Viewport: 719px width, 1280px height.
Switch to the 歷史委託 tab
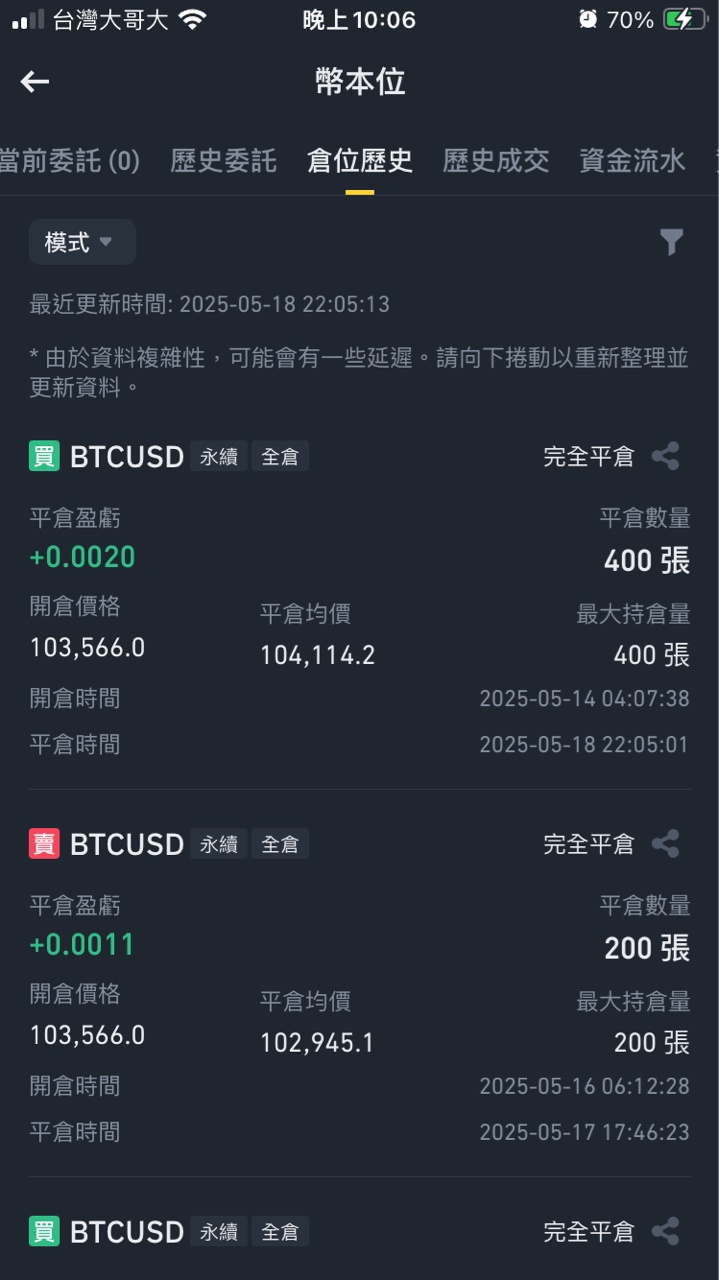[x=223, y=161]
